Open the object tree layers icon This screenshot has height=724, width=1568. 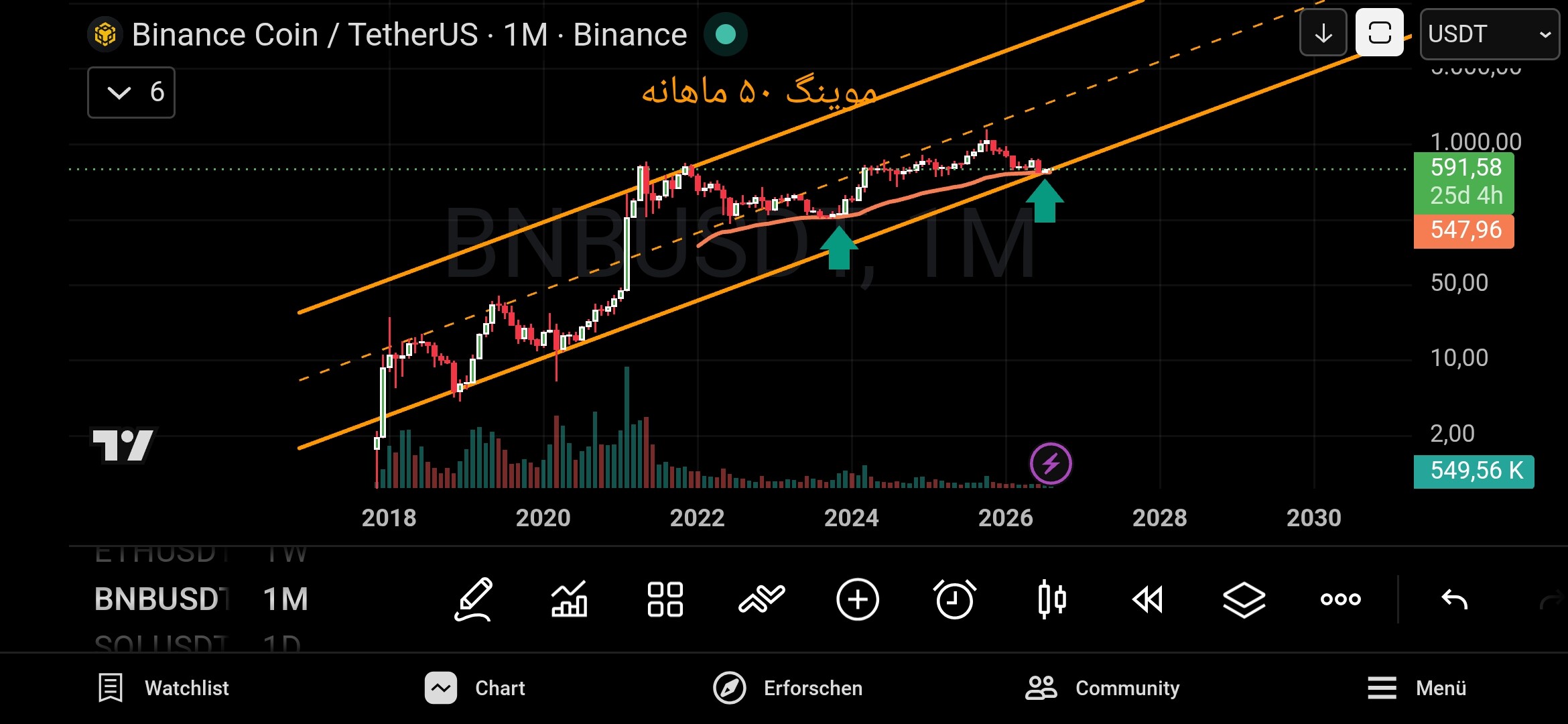pos(1244,599)
